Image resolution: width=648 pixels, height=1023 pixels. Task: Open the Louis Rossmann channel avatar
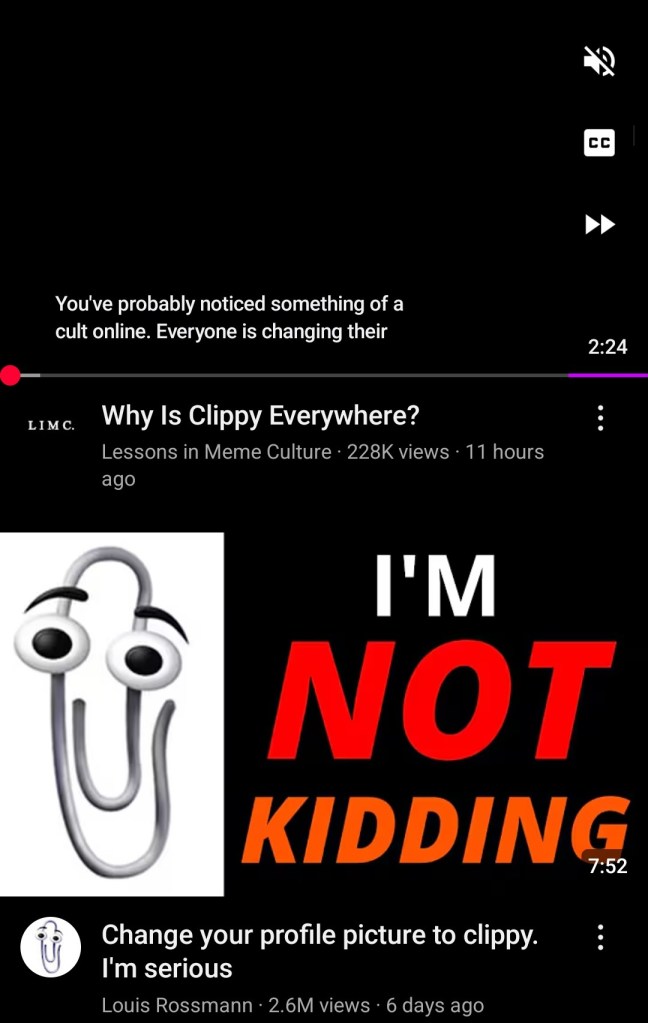point(50,946)
